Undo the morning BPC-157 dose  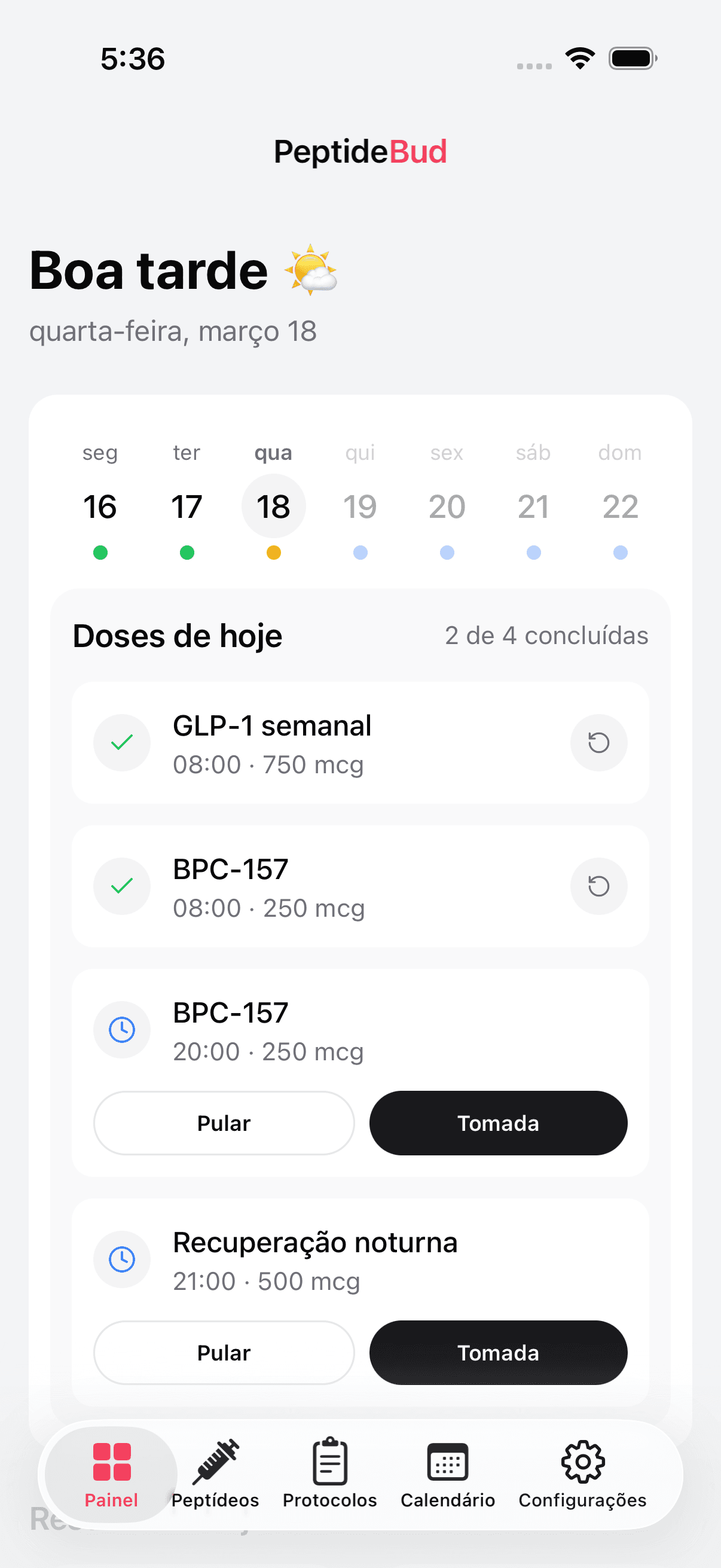point(598,886)
